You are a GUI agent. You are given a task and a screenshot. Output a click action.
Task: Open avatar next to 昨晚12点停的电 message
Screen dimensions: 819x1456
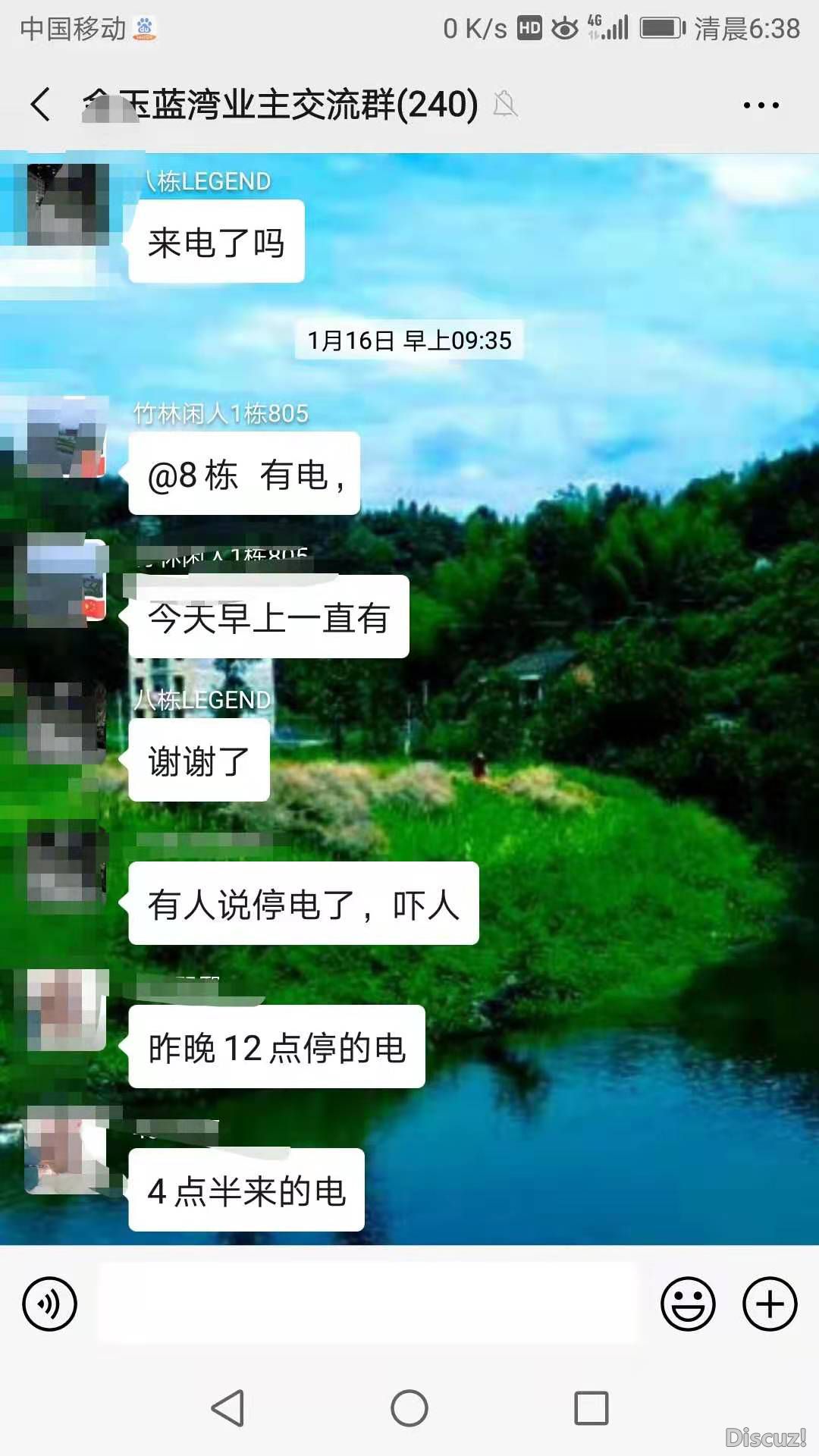[x=67, y=1010]
